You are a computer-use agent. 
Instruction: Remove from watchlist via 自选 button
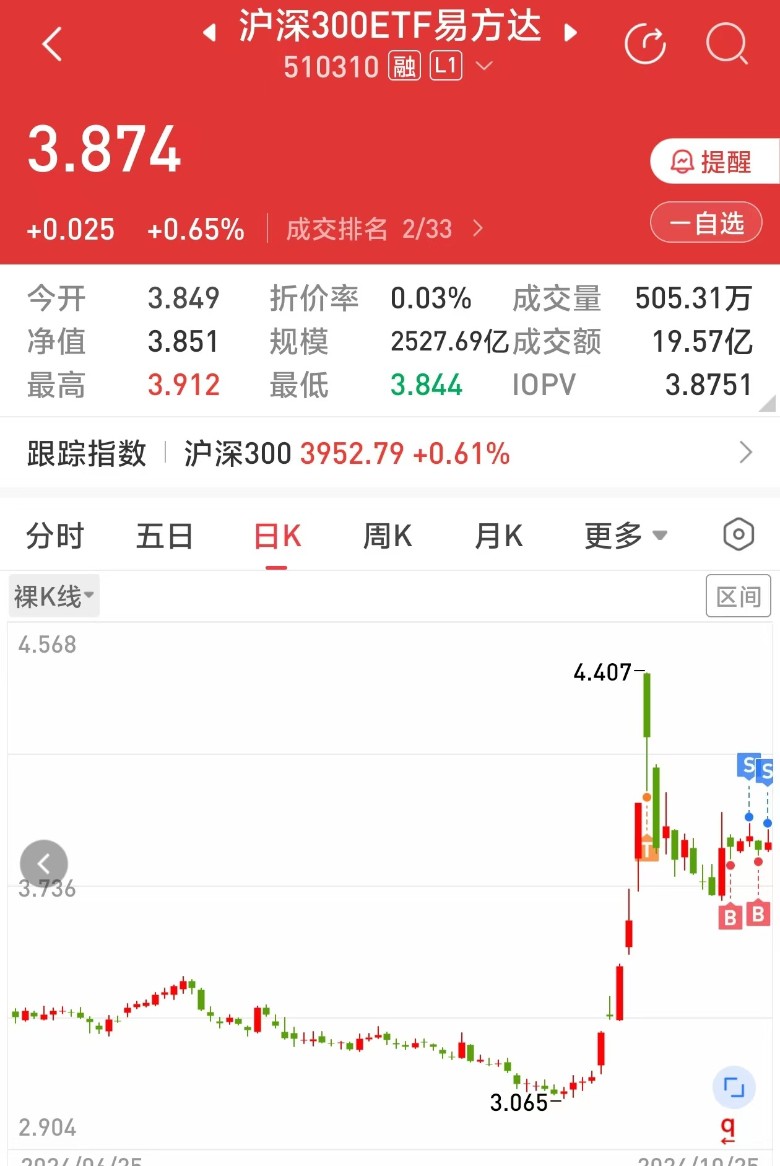pyautogui.click(x=712, y=223)
